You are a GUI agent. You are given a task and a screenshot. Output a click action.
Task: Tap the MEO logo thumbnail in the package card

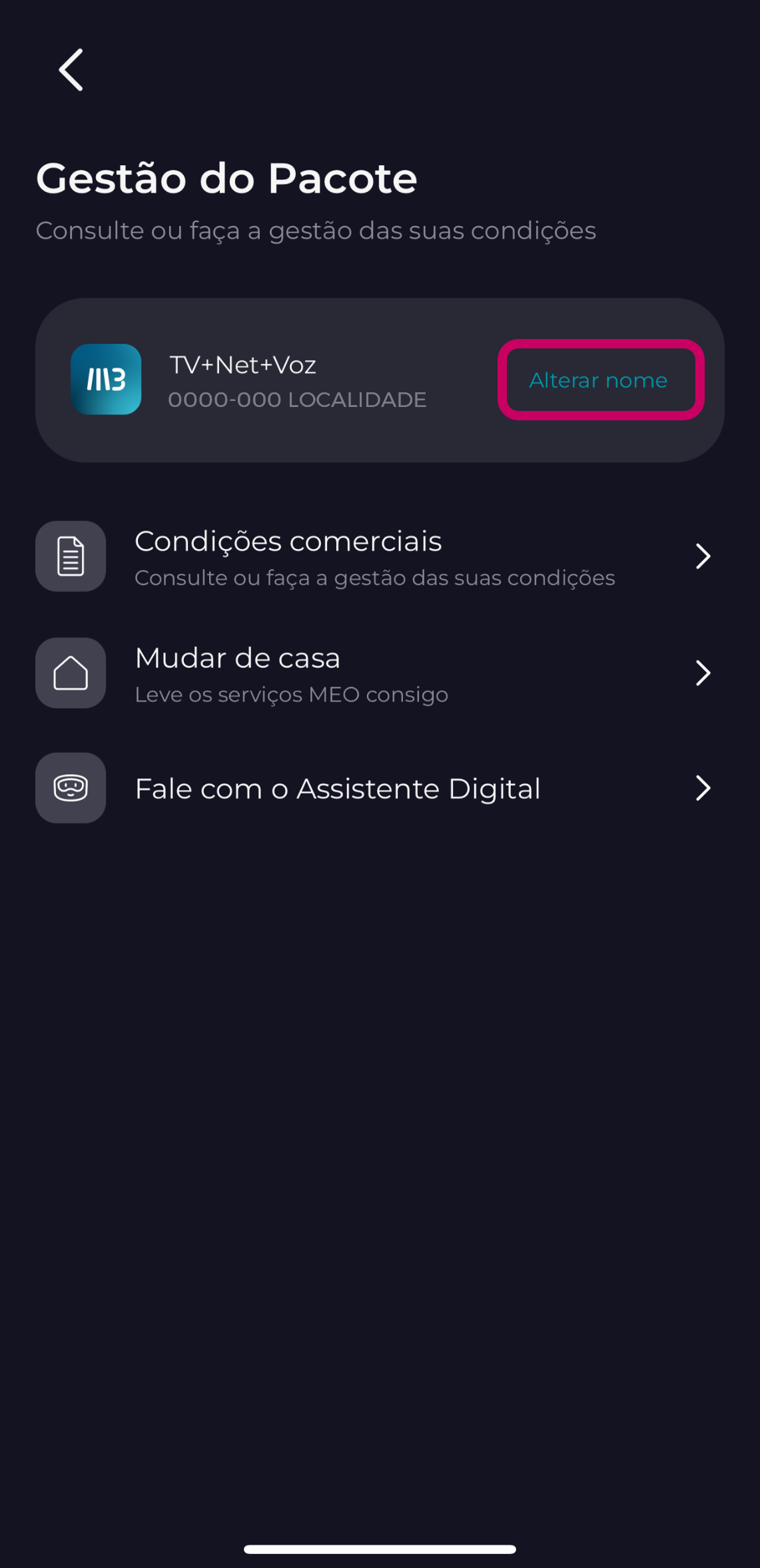[106, 380]
